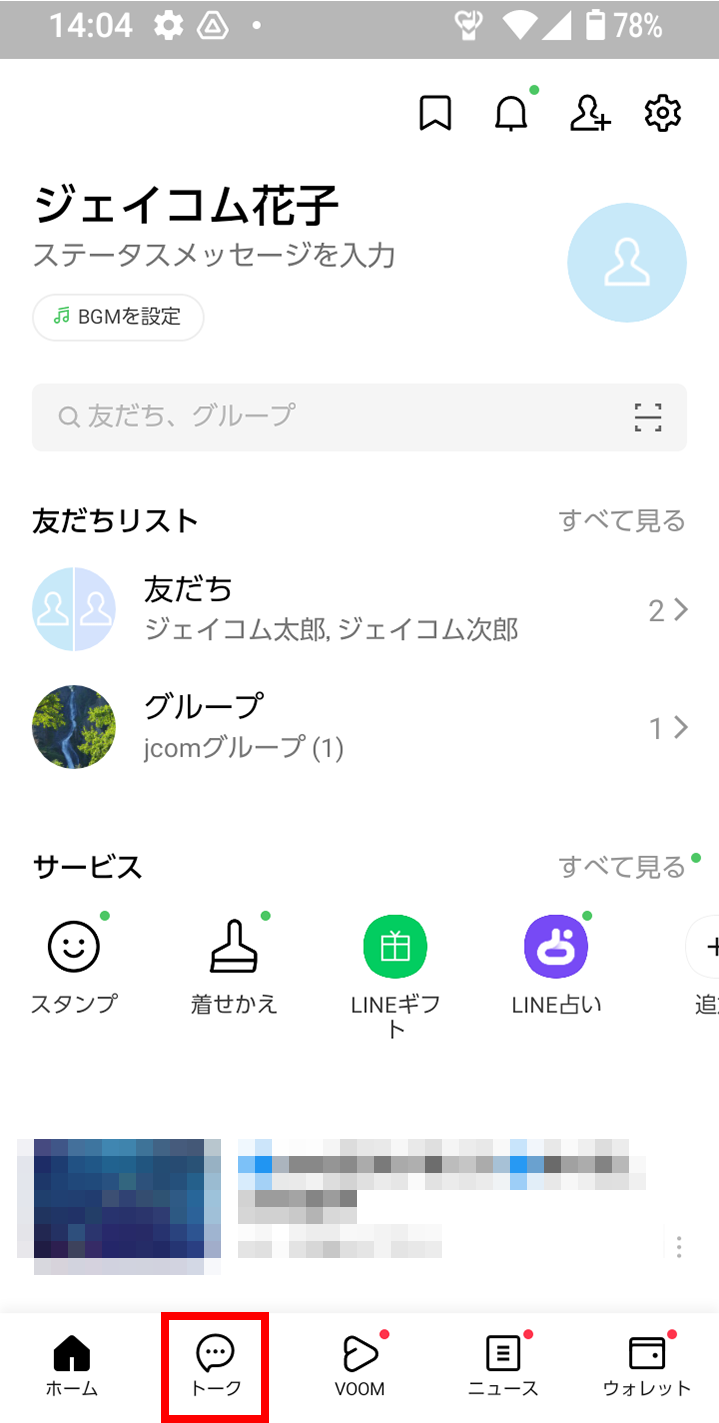View all in サービス
This screenshot has width=719, height=1423.
[622, 866]
